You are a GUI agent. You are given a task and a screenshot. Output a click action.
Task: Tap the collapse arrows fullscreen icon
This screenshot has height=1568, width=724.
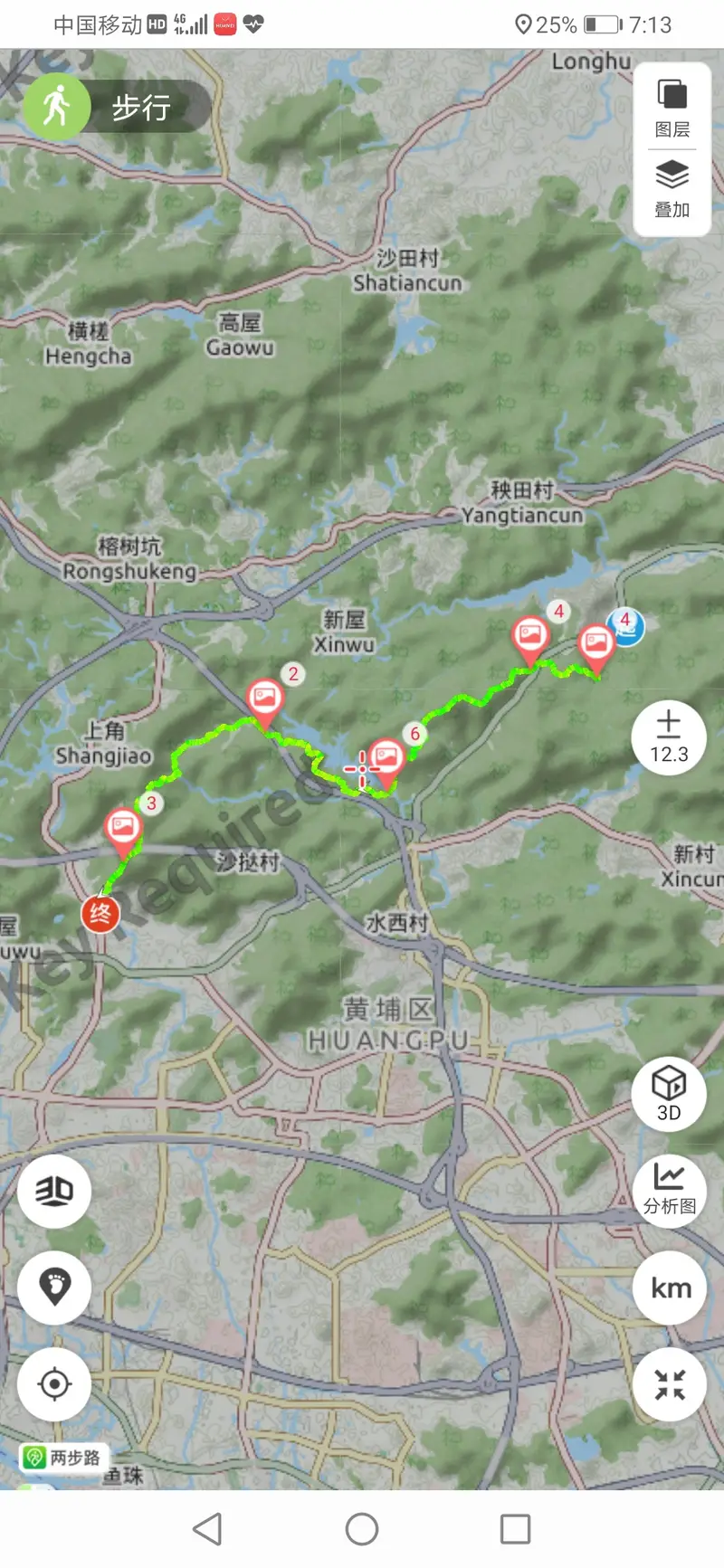(x=670, y=1384)
